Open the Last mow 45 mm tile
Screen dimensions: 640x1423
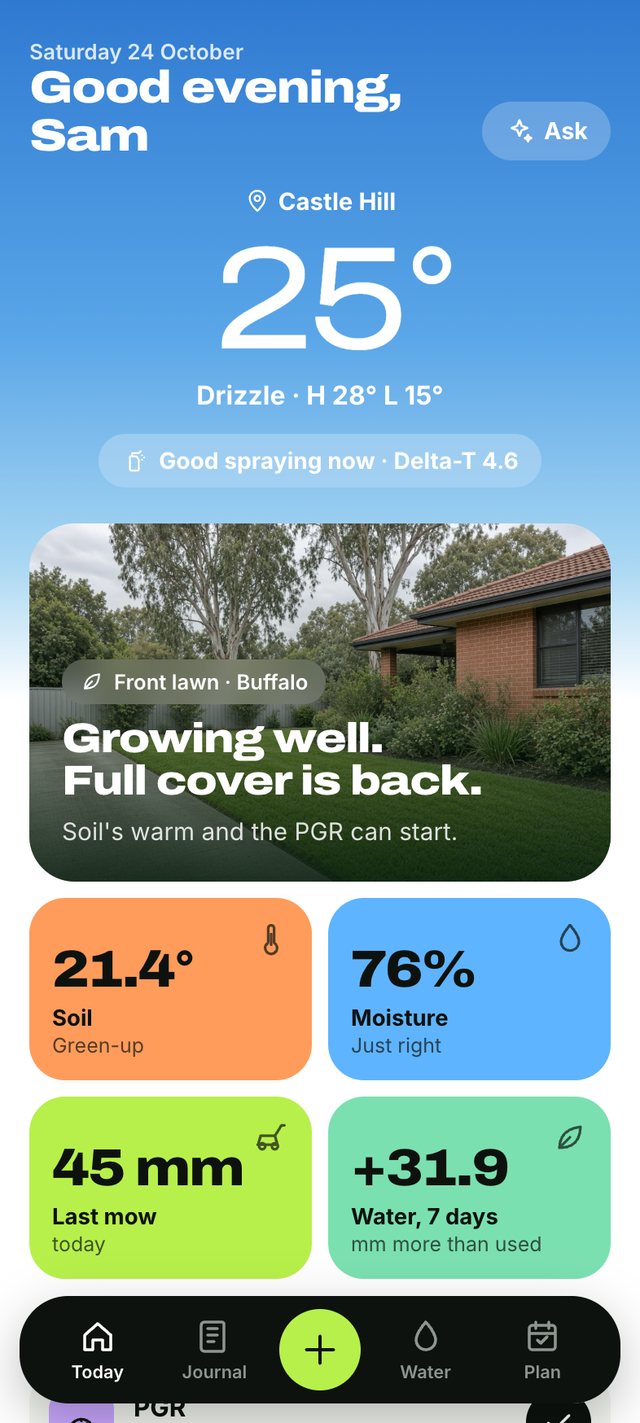(x=171, y=1187)
